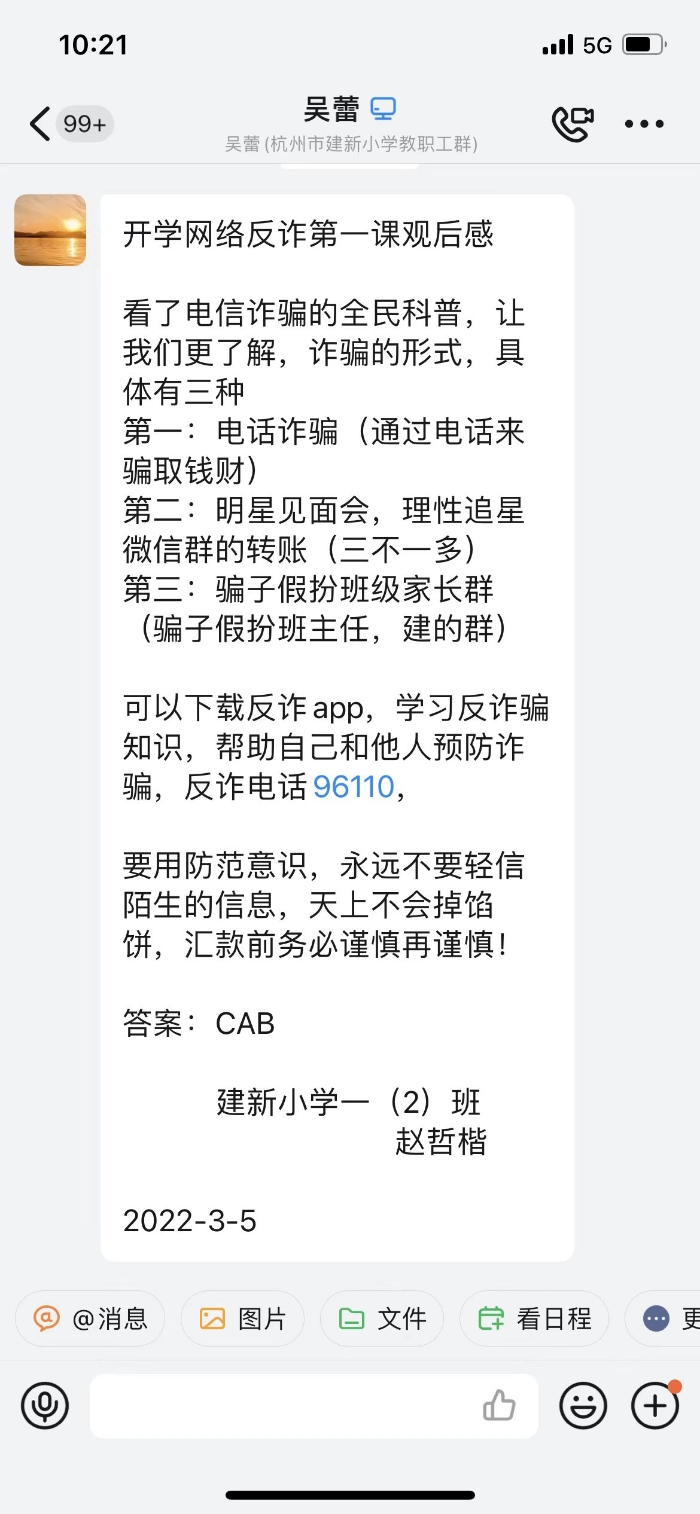This screenshot has width=700, height=1514.
Task: Send a thumbs-up quick reply
Action: click(499, 1406)
